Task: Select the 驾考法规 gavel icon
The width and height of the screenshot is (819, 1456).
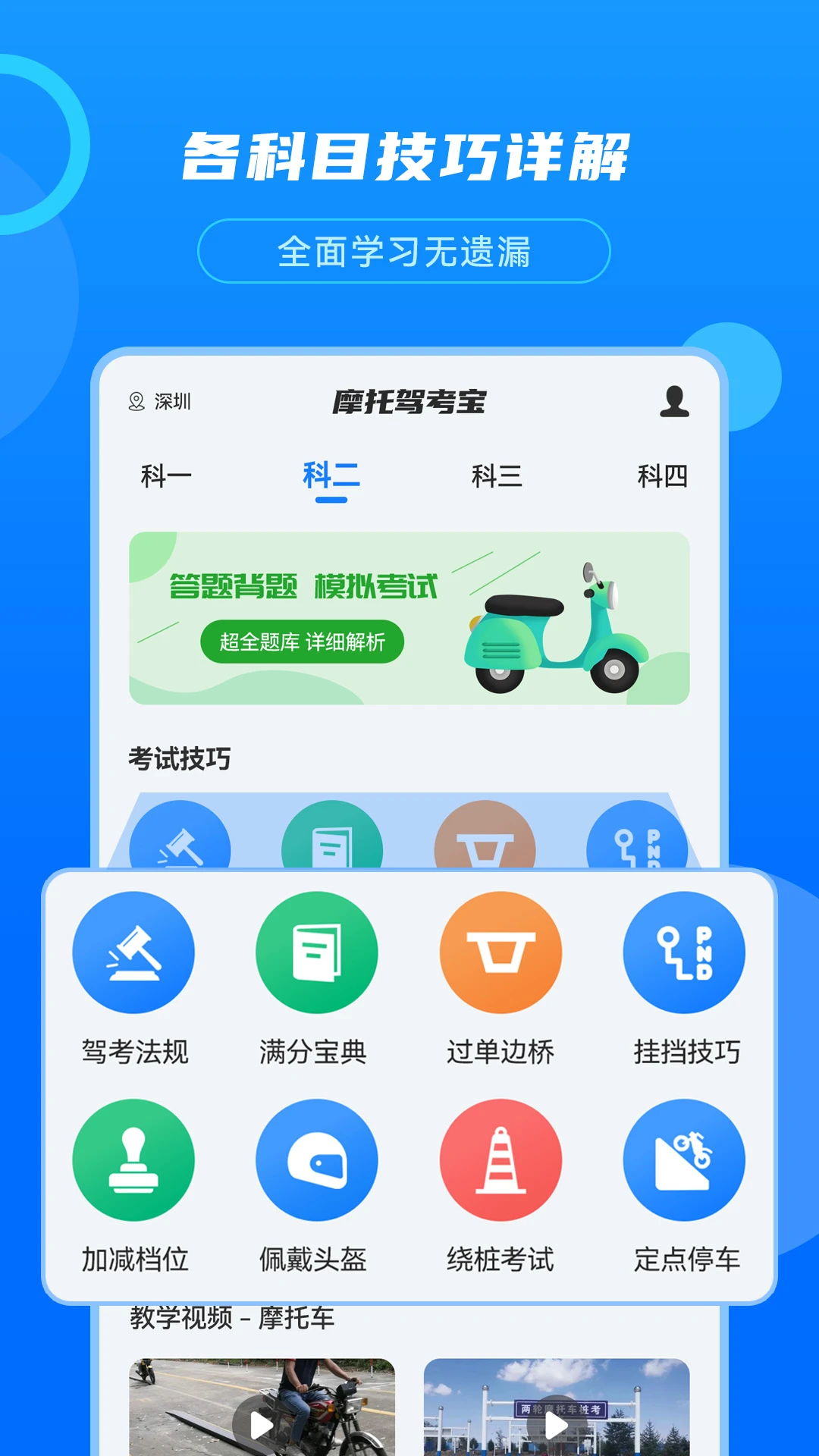Action: coord(133,952)
